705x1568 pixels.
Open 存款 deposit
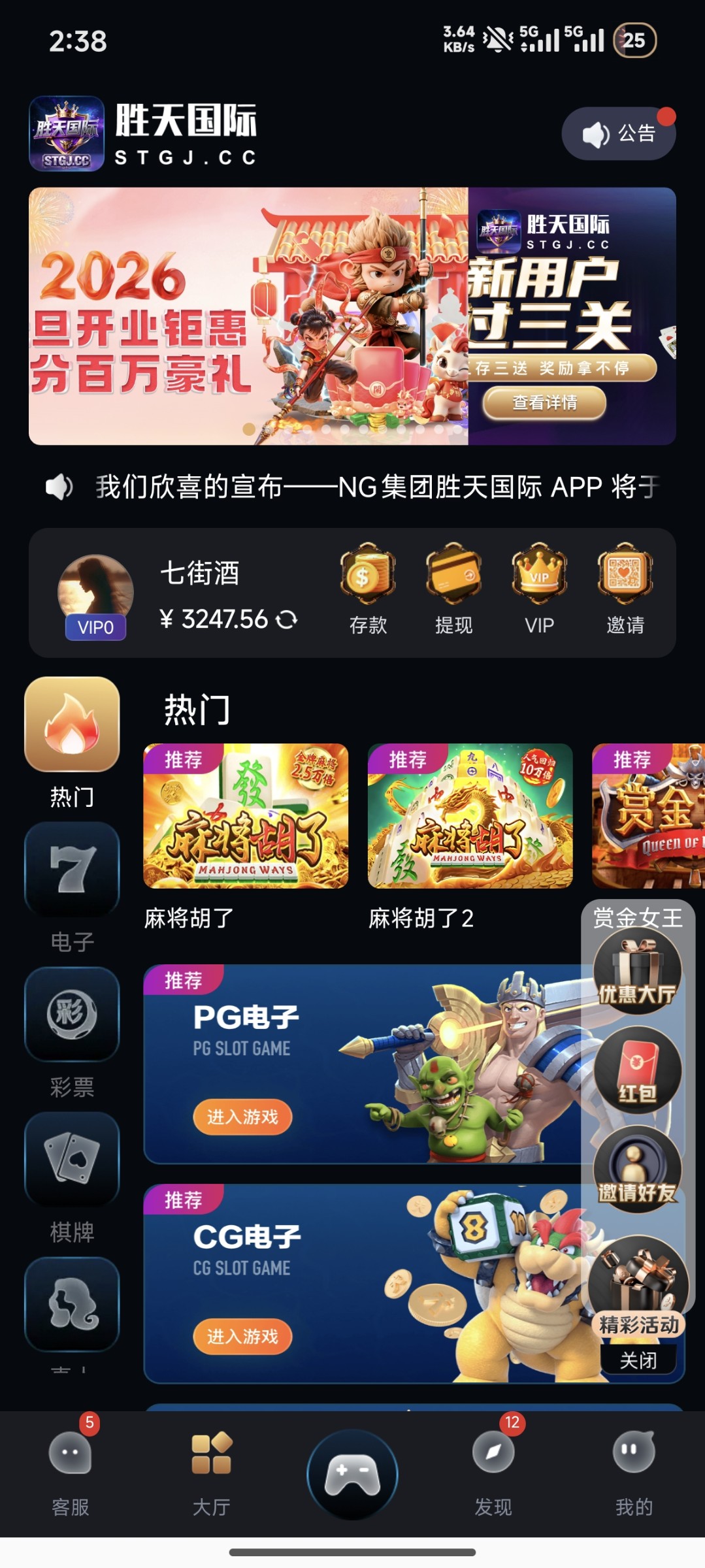click(x=368, y=589)
